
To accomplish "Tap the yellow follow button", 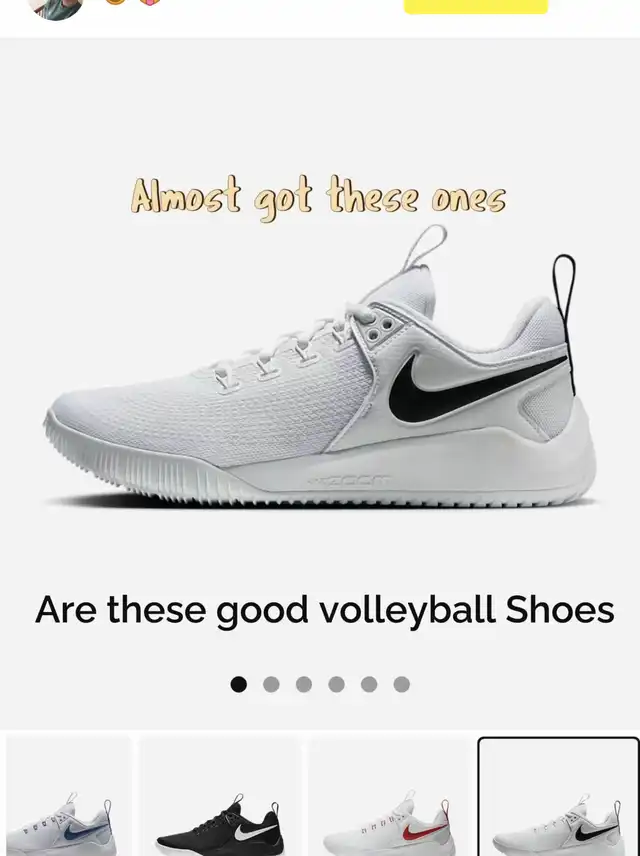I will (475, 6).
